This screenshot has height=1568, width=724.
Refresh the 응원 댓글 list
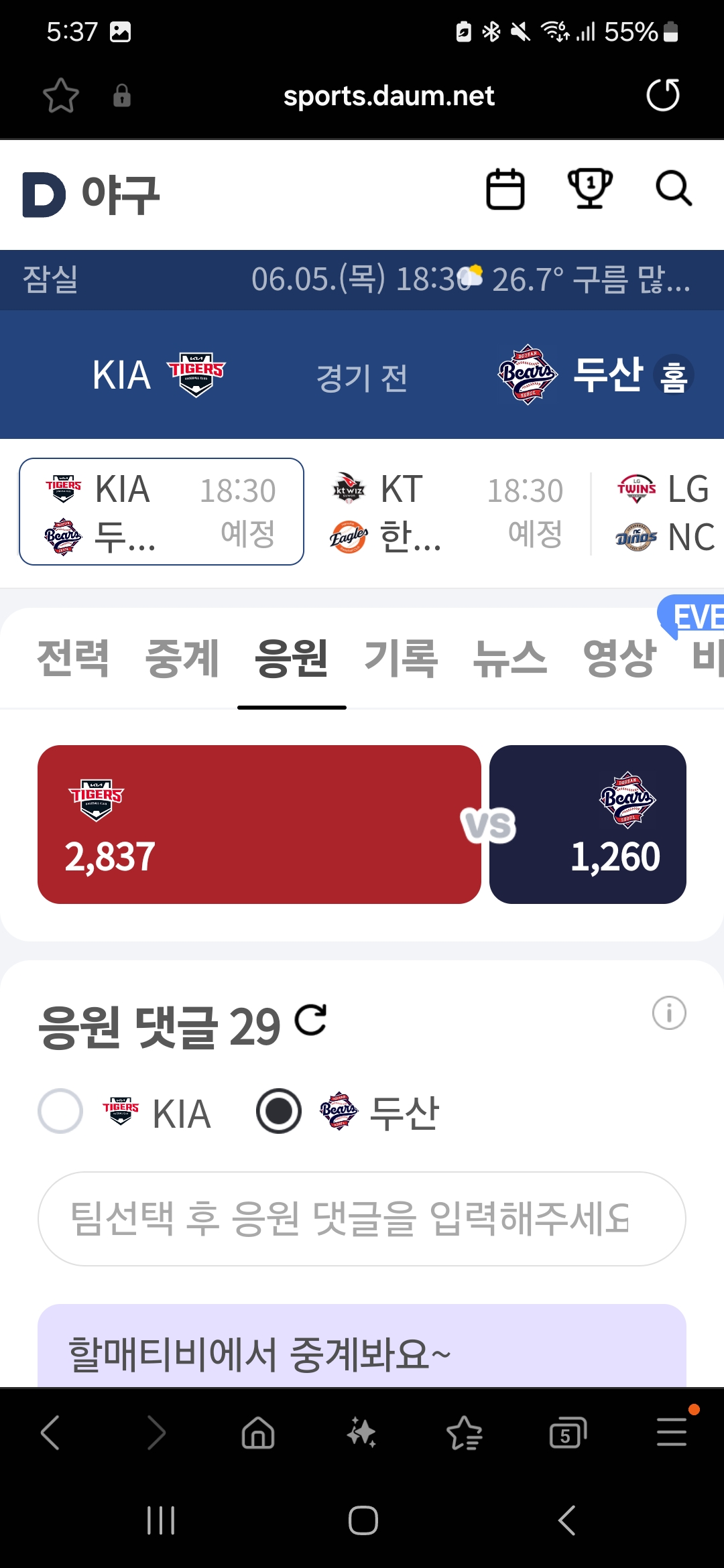311,1021
